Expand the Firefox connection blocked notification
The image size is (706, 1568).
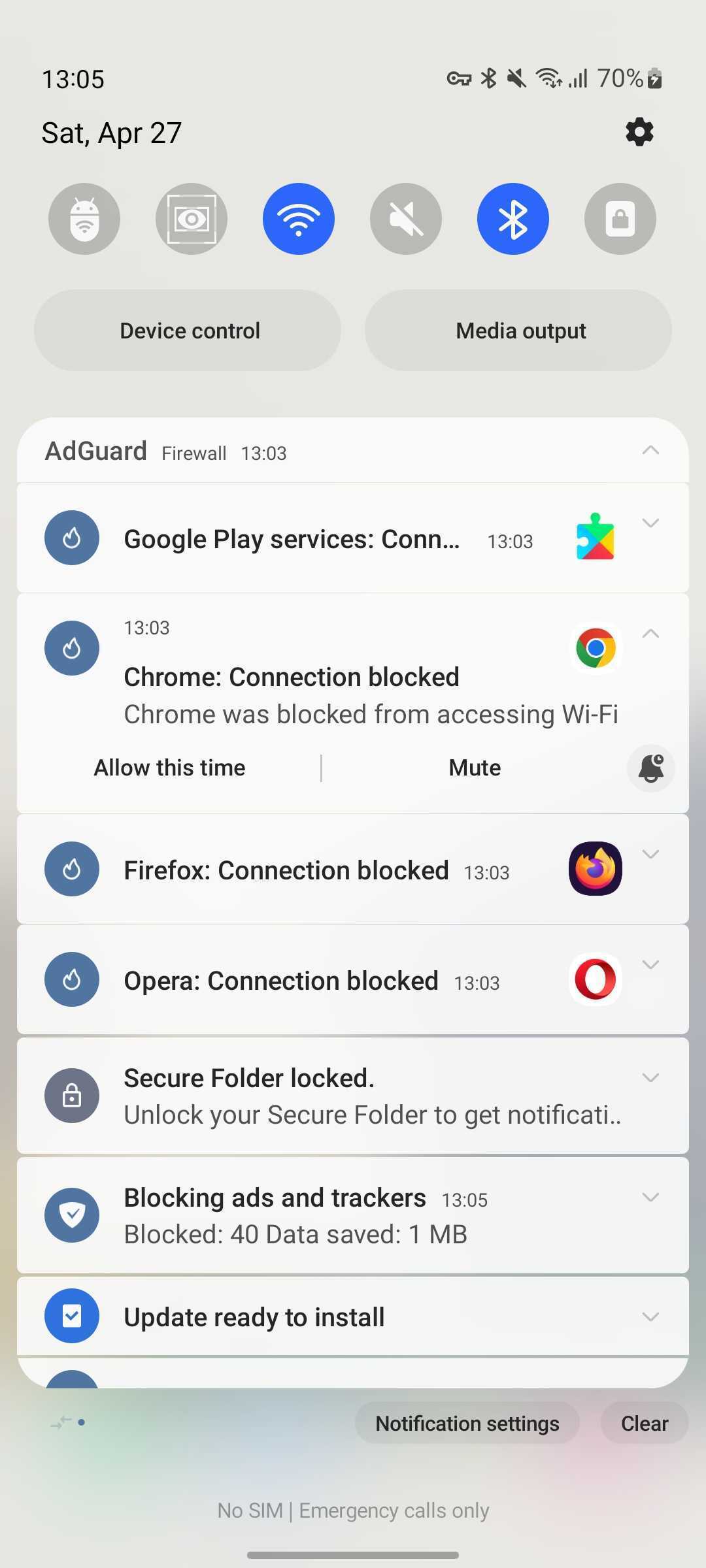coord(650,854)
